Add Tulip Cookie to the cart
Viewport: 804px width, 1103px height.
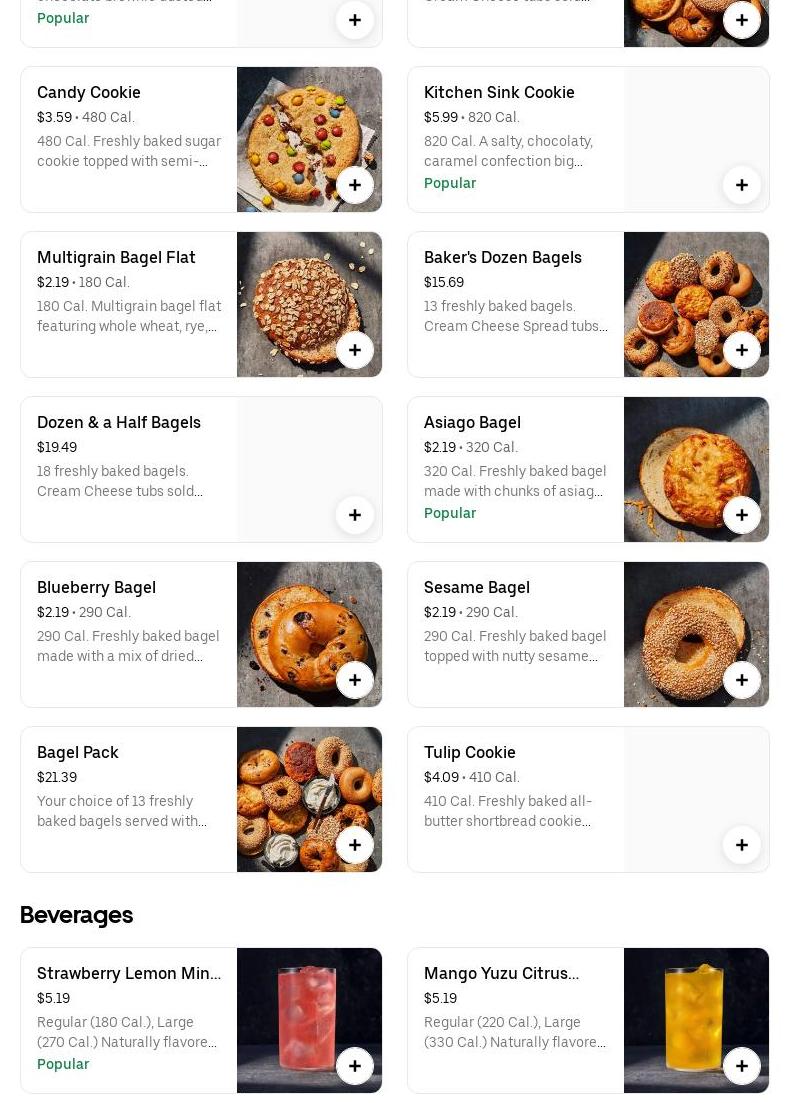coord(742,845)
